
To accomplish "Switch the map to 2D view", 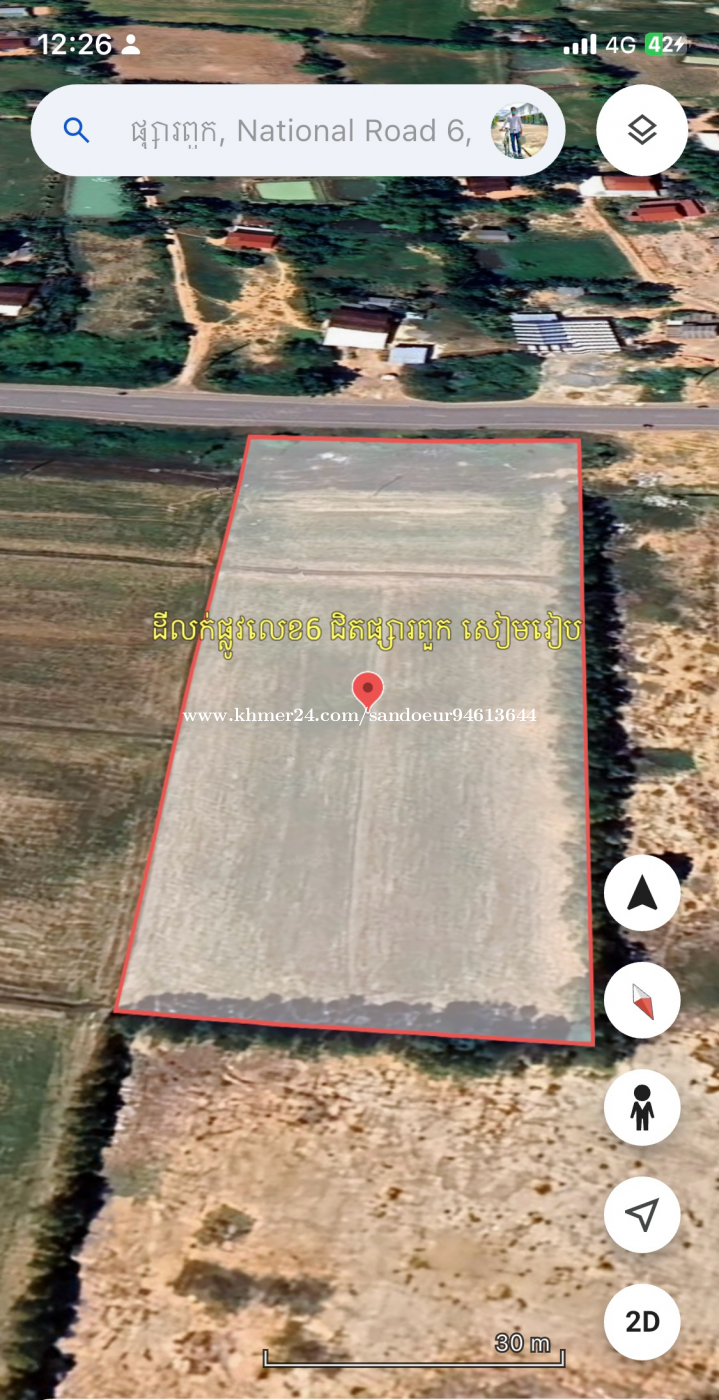I will 642,1322.
